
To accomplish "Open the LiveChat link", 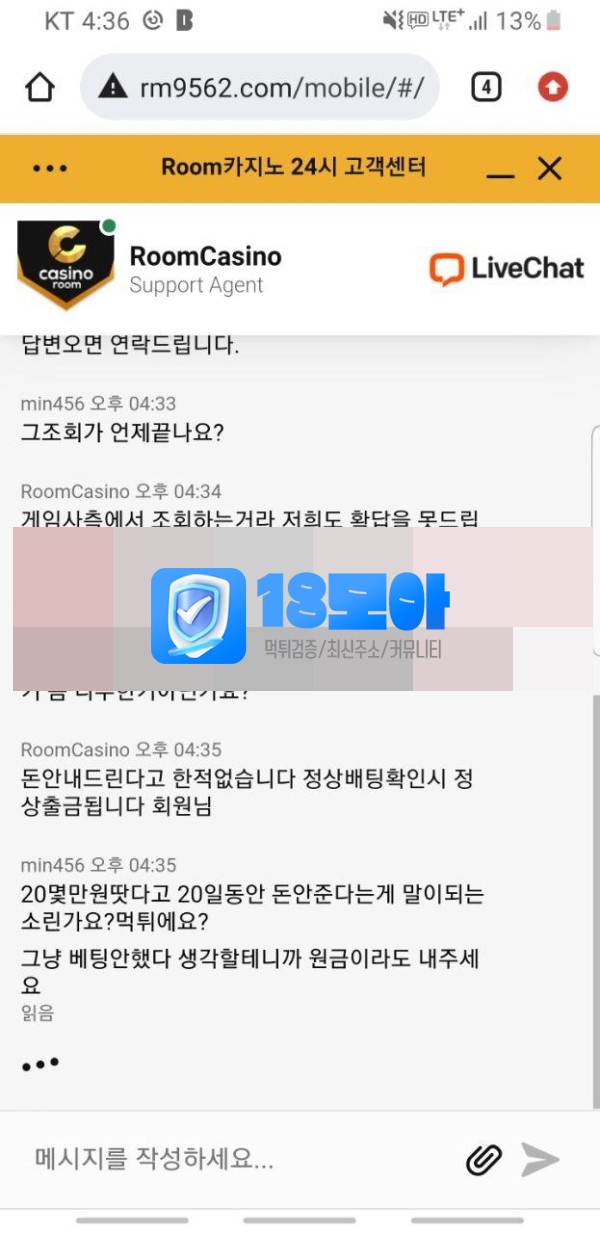I will [x=507, y=268].
